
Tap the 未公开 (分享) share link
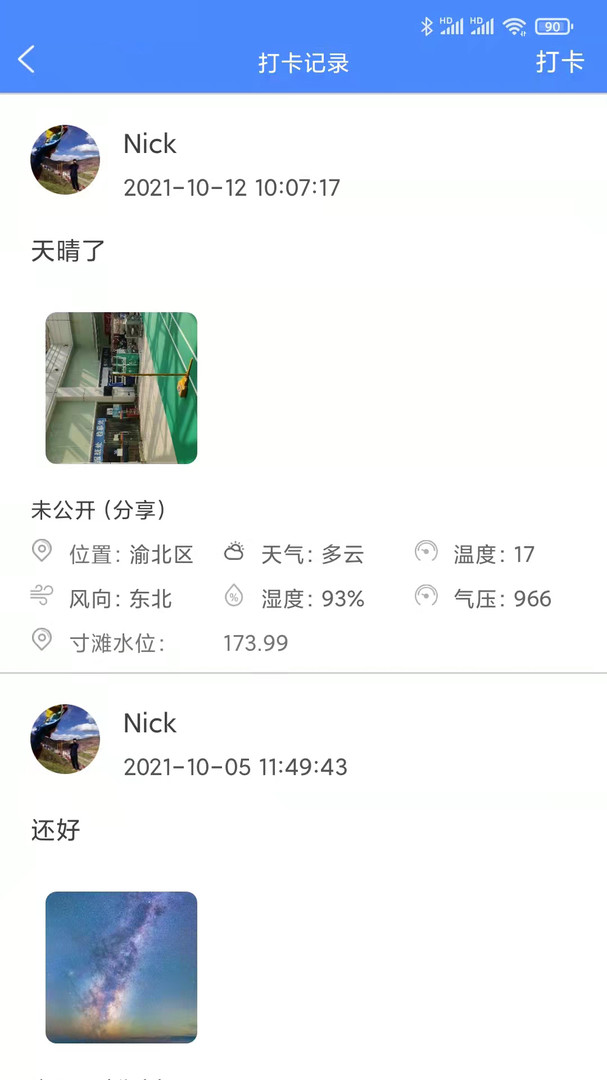[99, 510]
